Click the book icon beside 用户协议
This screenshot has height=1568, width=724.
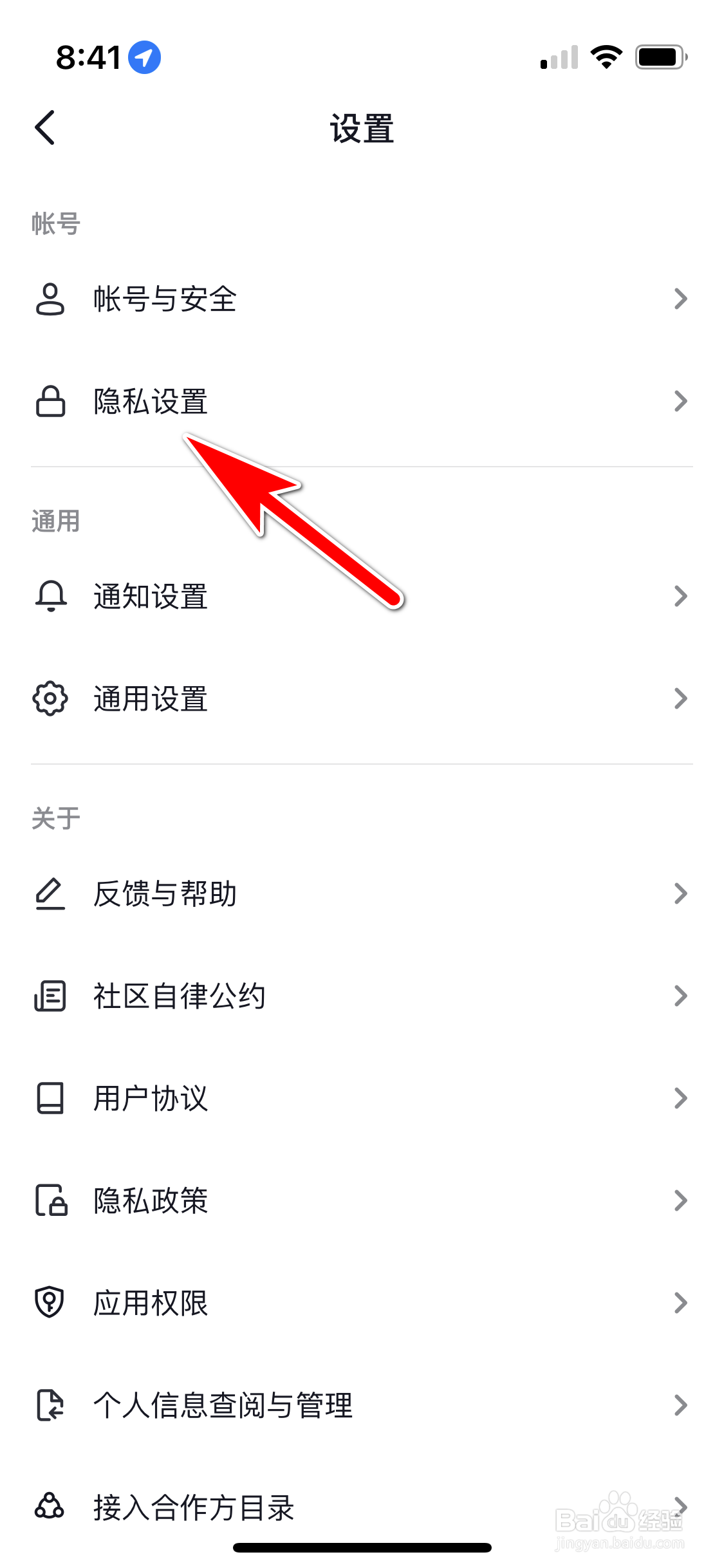click(51, 1099)
